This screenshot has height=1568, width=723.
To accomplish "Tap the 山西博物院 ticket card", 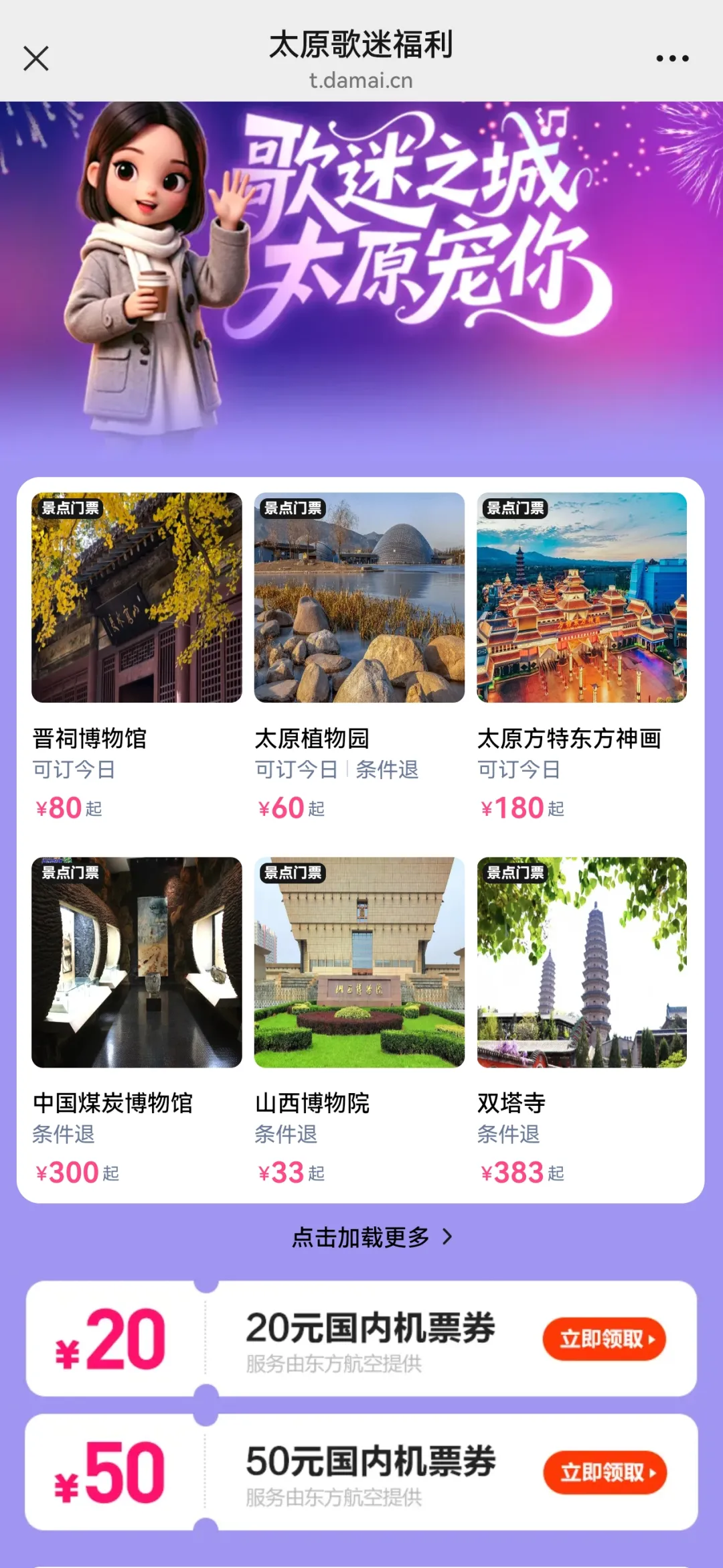I will point(359,1022).
